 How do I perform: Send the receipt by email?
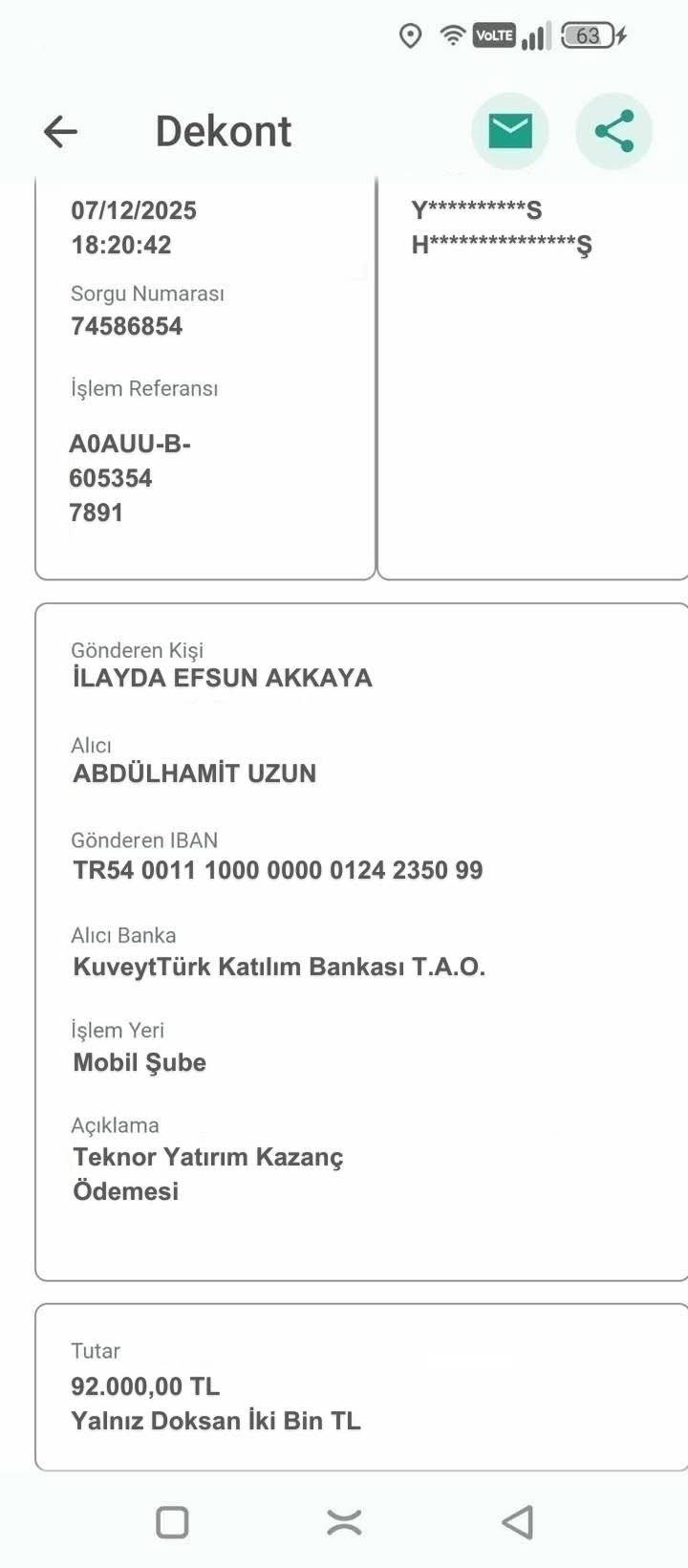[x=510, y=131]
